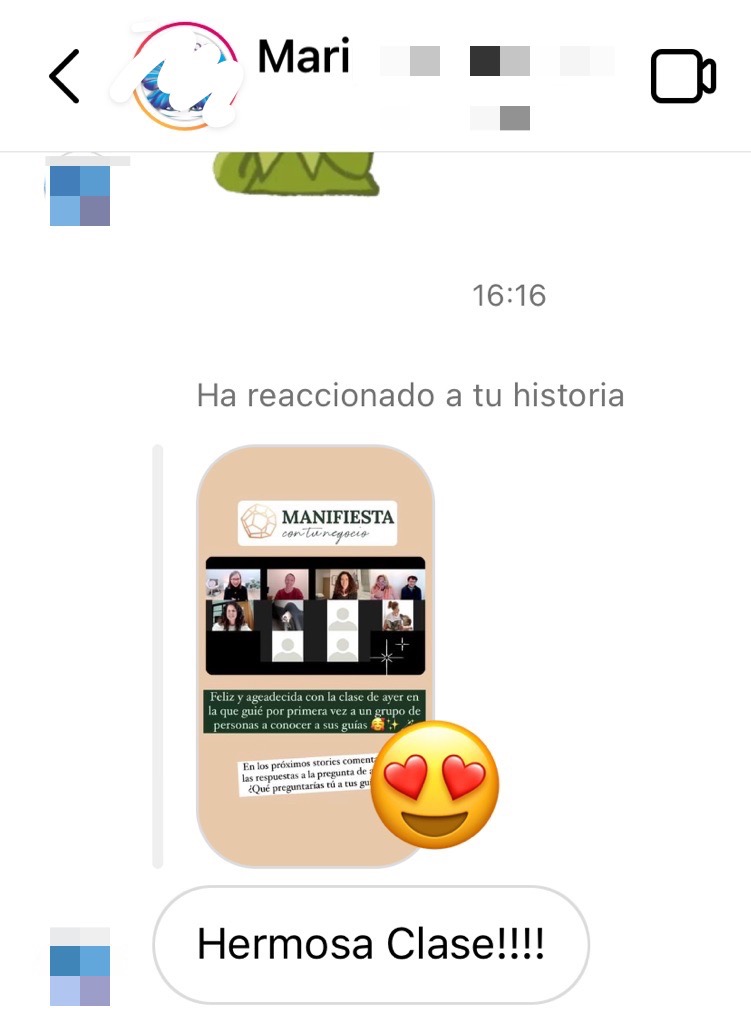The image size is (751, 1023).
Task: Go back to the message list
Action: click(64, 76)
